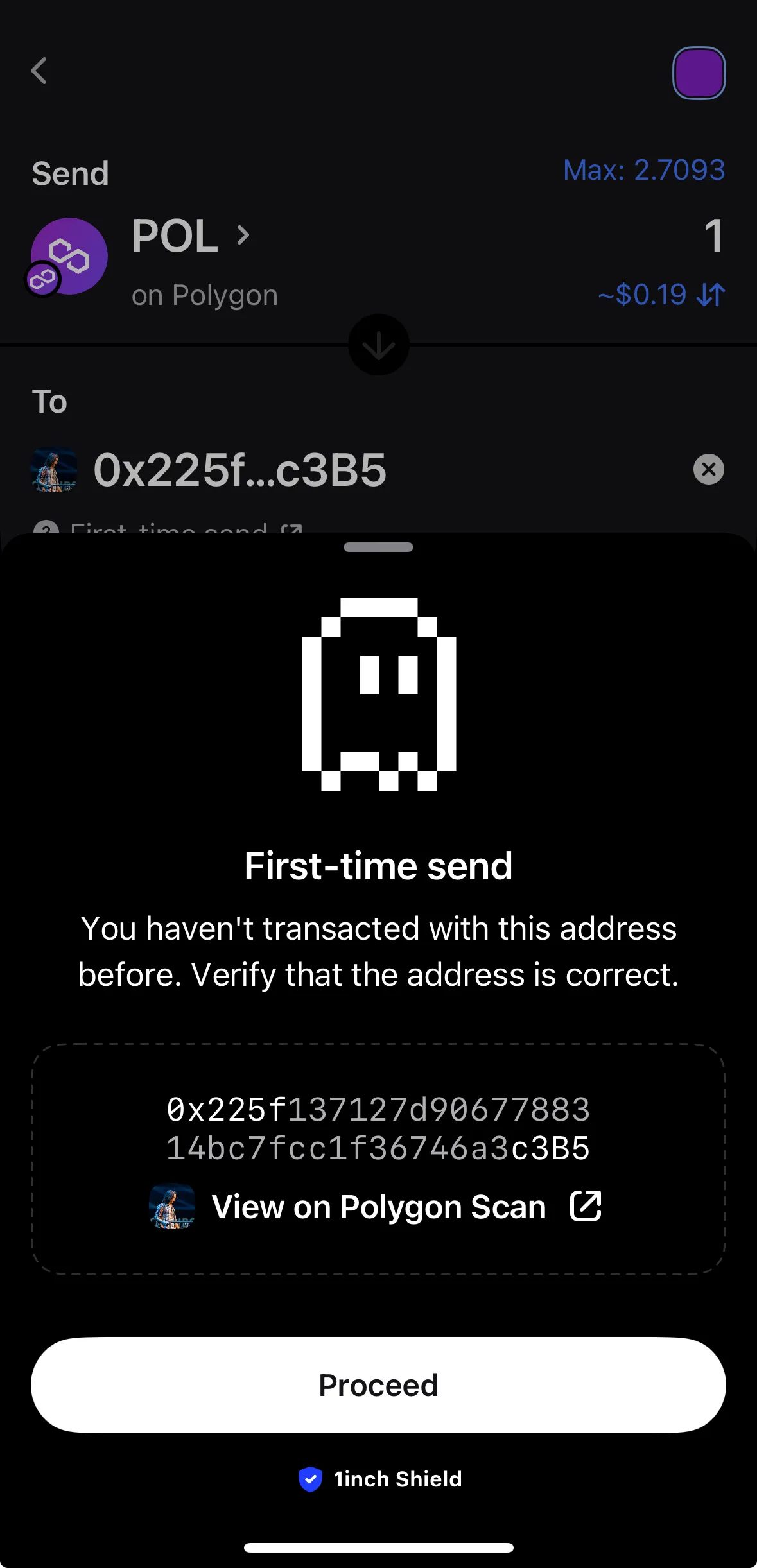Select the Max: 2.7093 amount
The width and height of the screenshot is (757, 1568).
coord(643,170)
